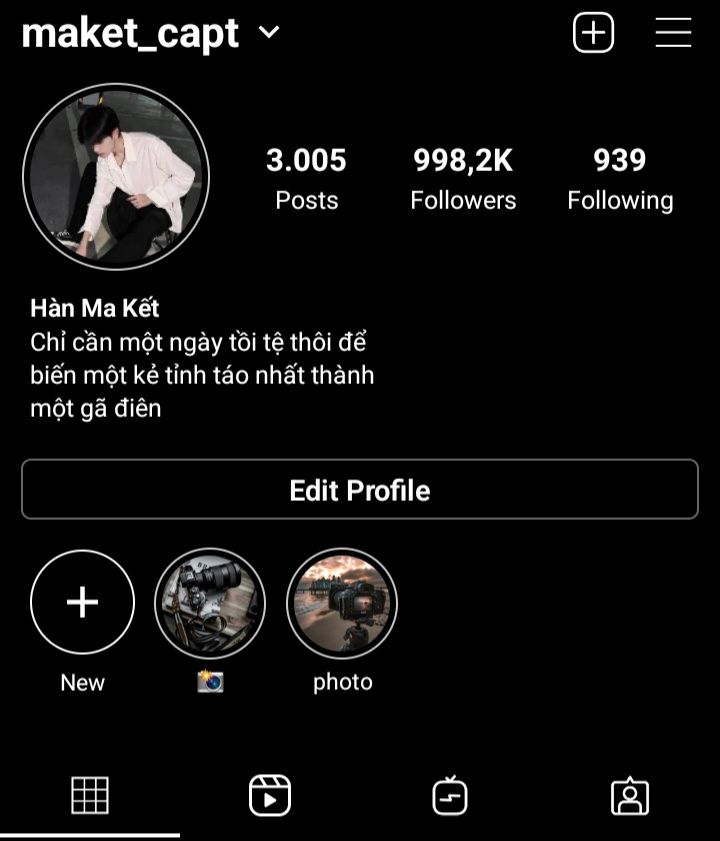Open the Followers list

[463, 178]
